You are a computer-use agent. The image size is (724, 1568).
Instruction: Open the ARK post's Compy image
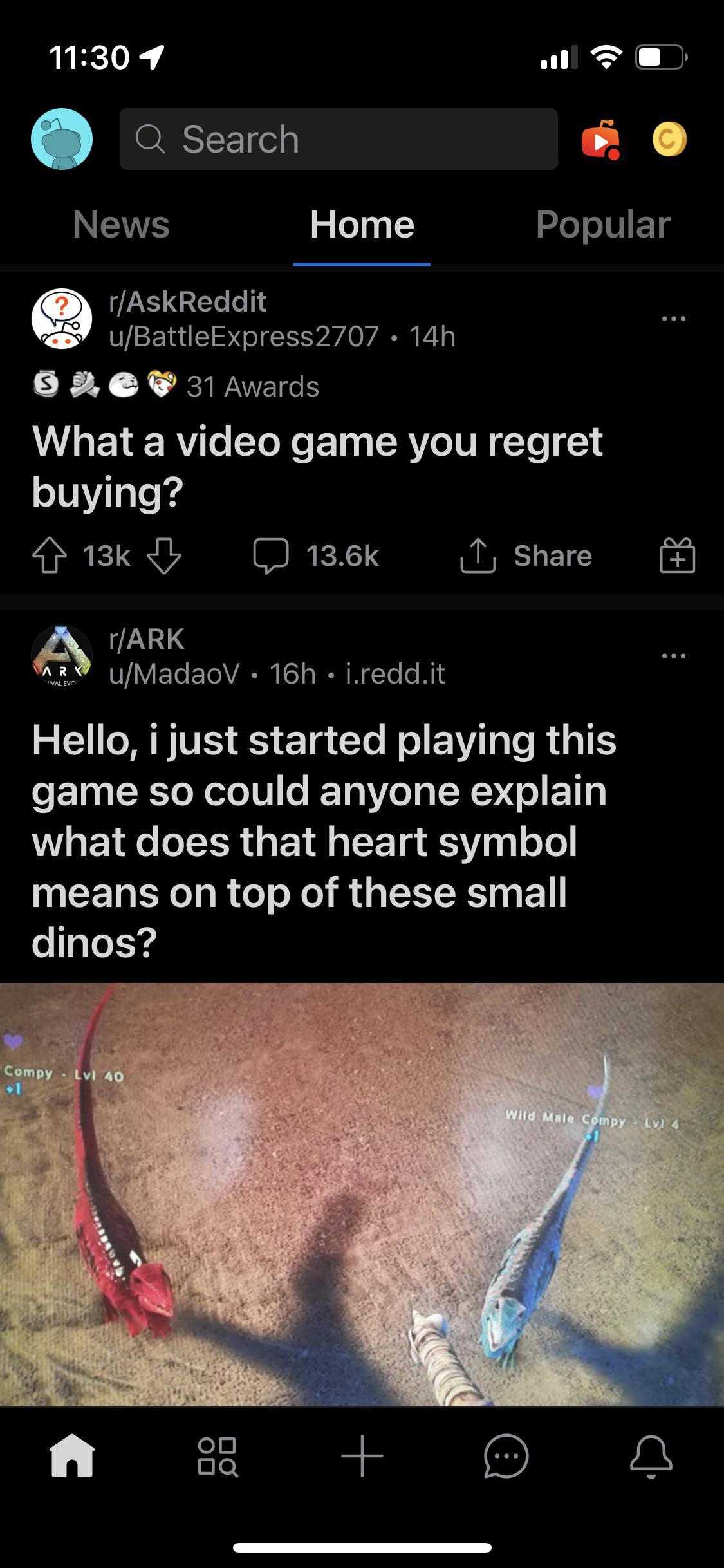[362, 1193]
